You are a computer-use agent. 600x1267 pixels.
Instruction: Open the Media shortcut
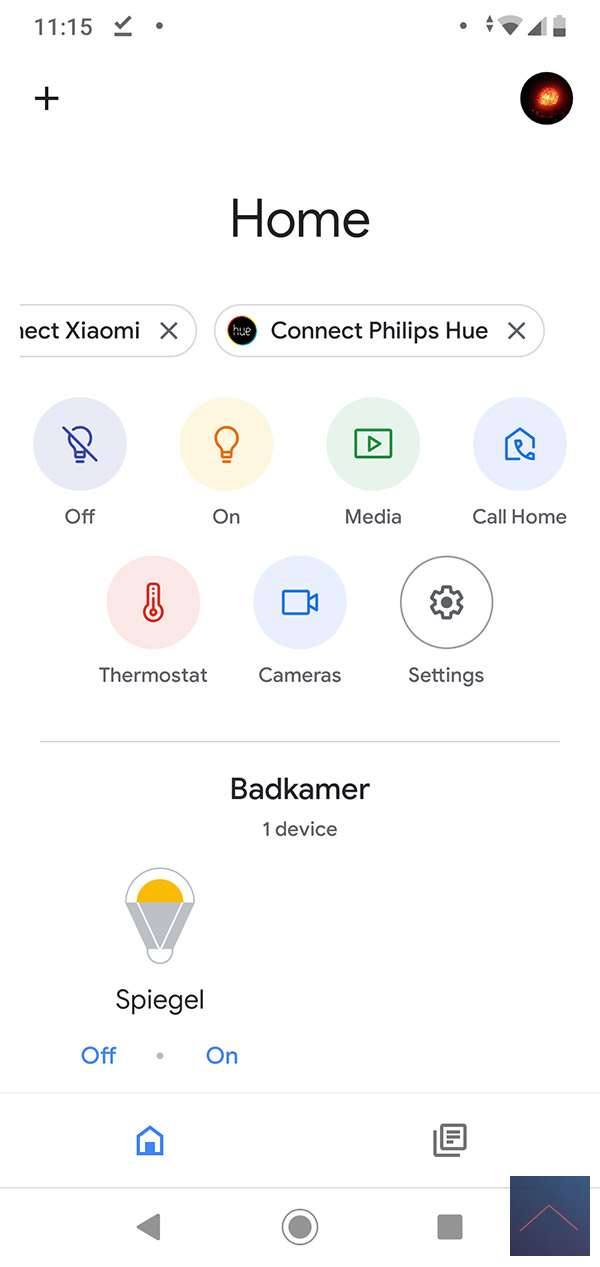pos(373,444)
